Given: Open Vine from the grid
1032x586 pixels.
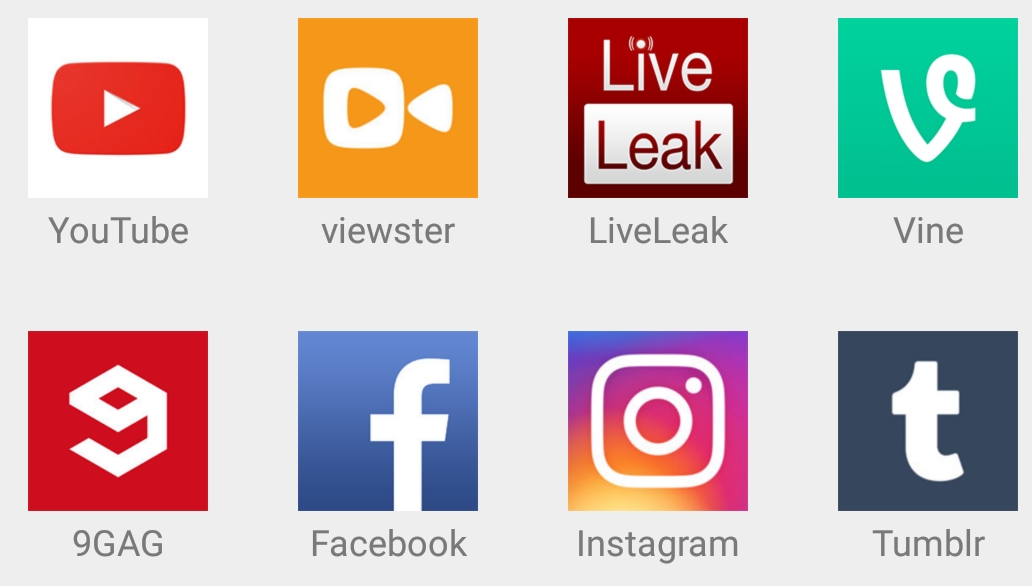Looking at the screenshot, I should point(928,108).
